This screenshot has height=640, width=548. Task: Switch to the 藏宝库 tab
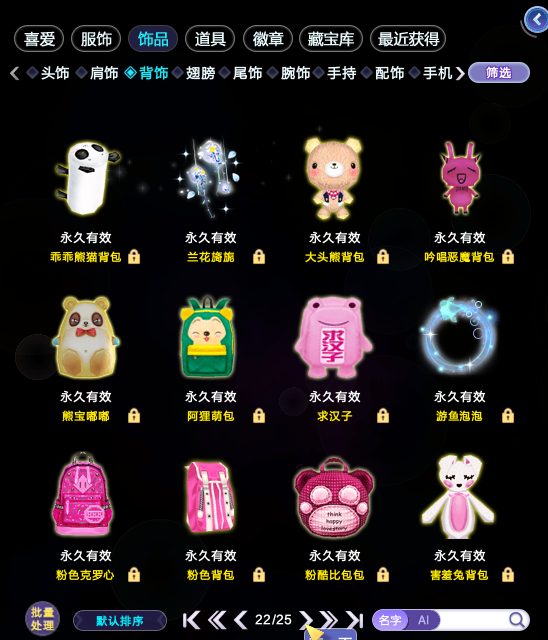pyautogui.click(x=331, y=39)
